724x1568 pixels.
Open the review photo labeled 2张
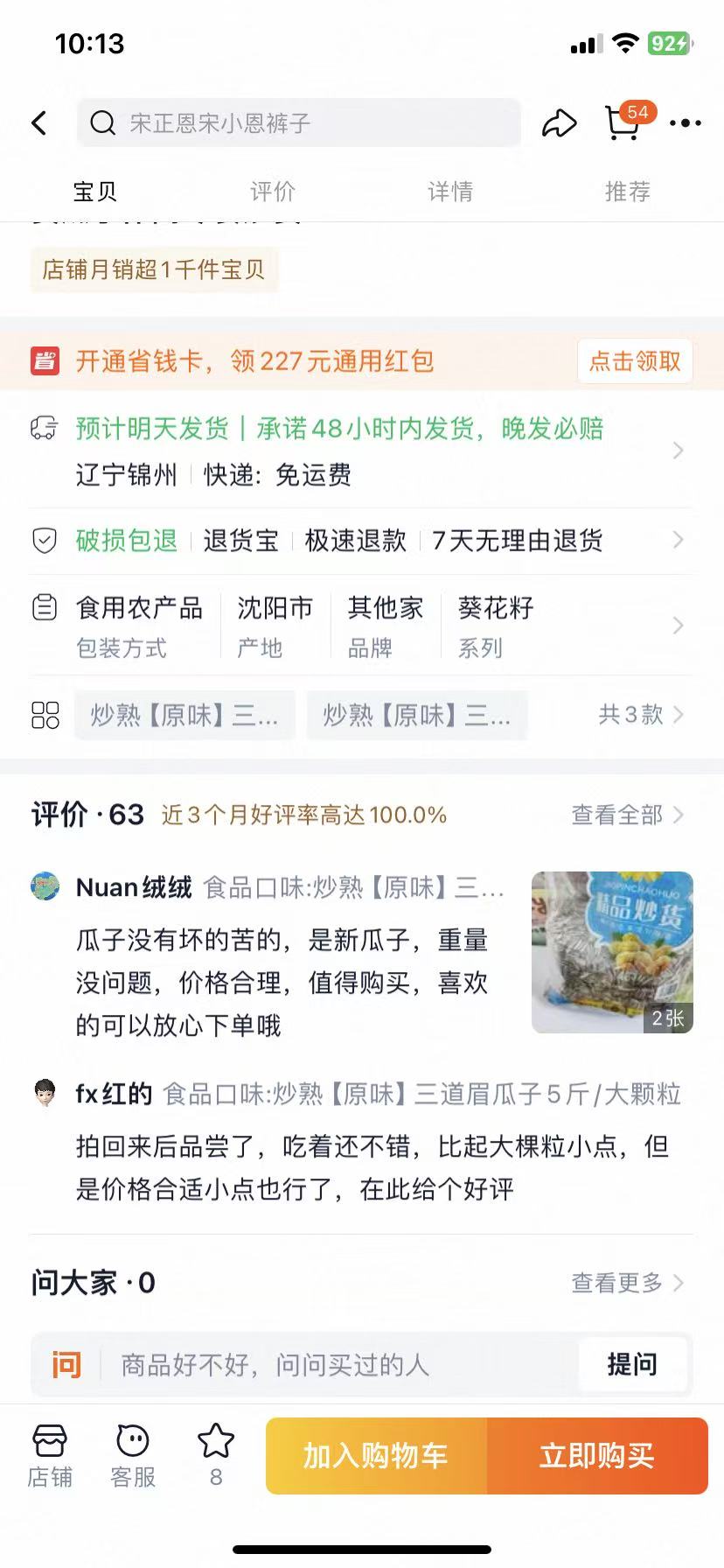pos(611,951)
